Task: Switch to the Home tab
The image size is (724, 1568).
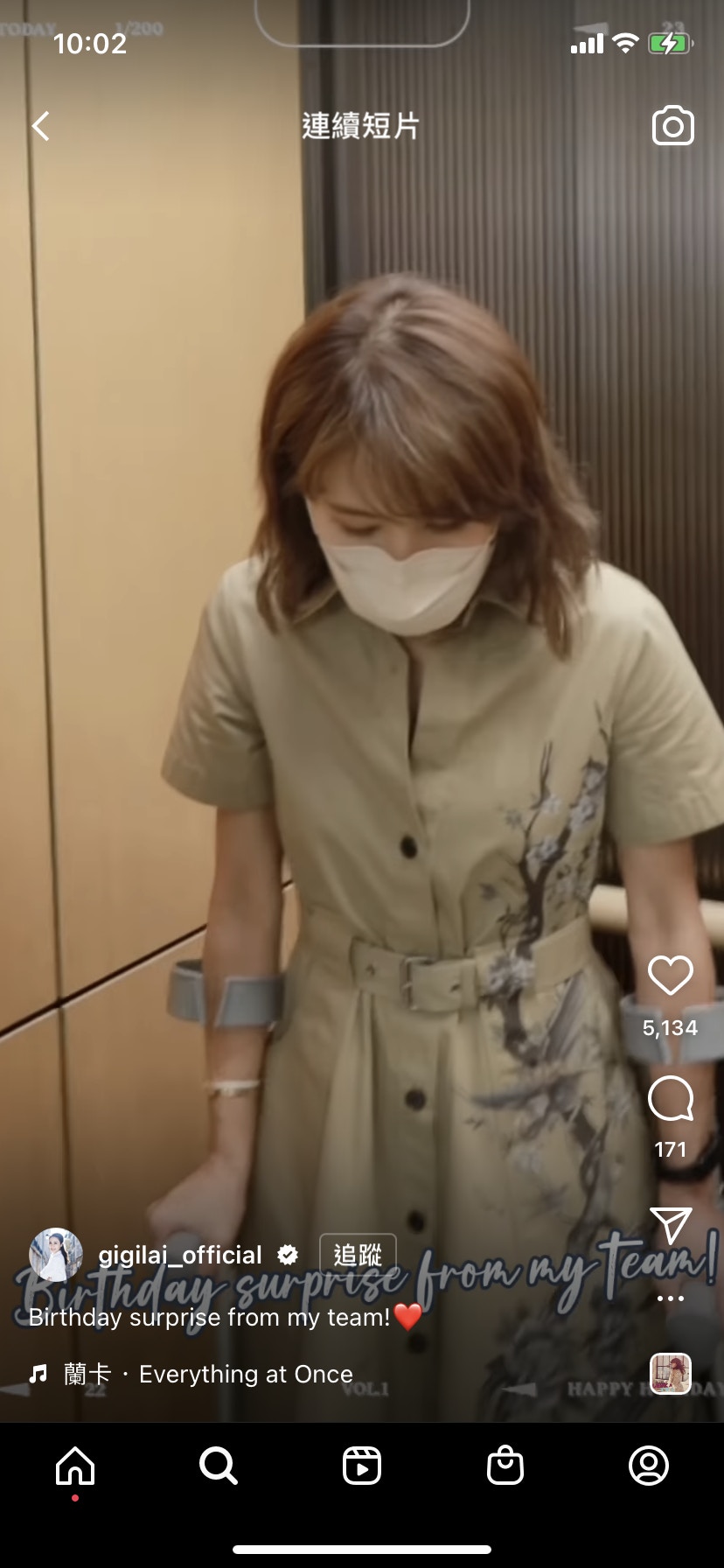Action: pyautogui.click(x=75, y=1466)
